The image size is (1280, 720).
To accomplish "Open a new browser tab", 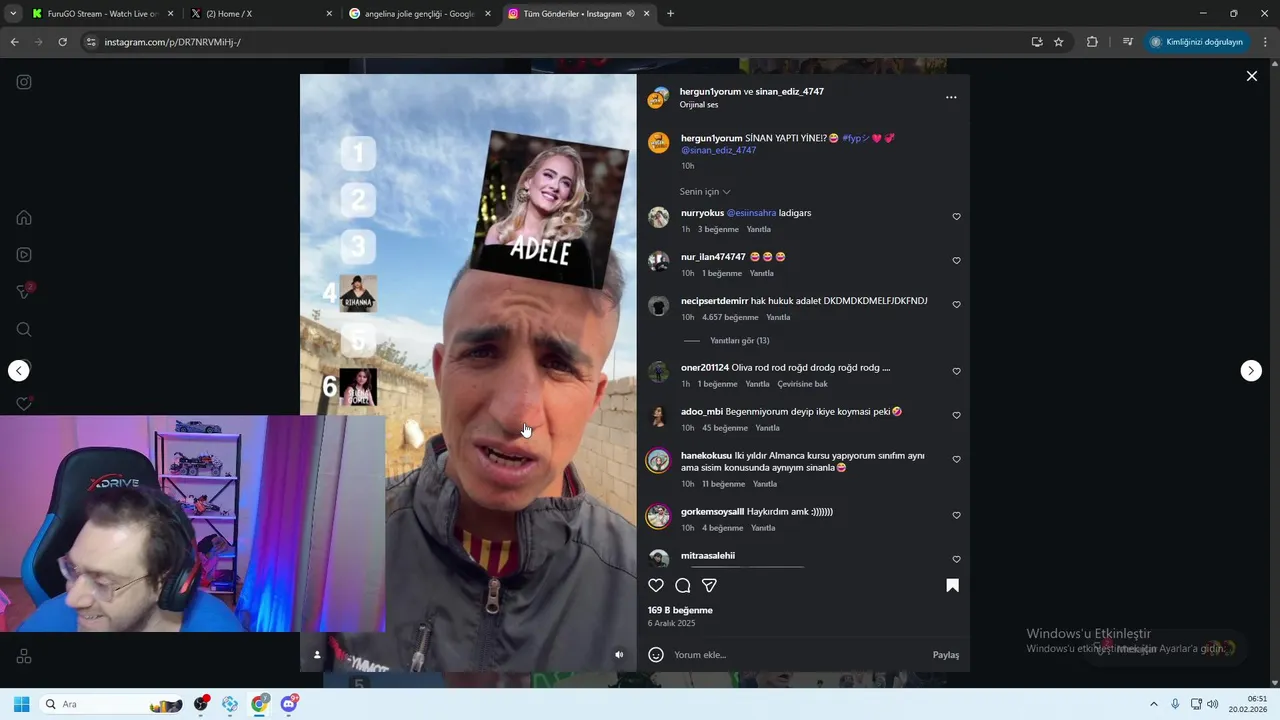I will [670, 14].
